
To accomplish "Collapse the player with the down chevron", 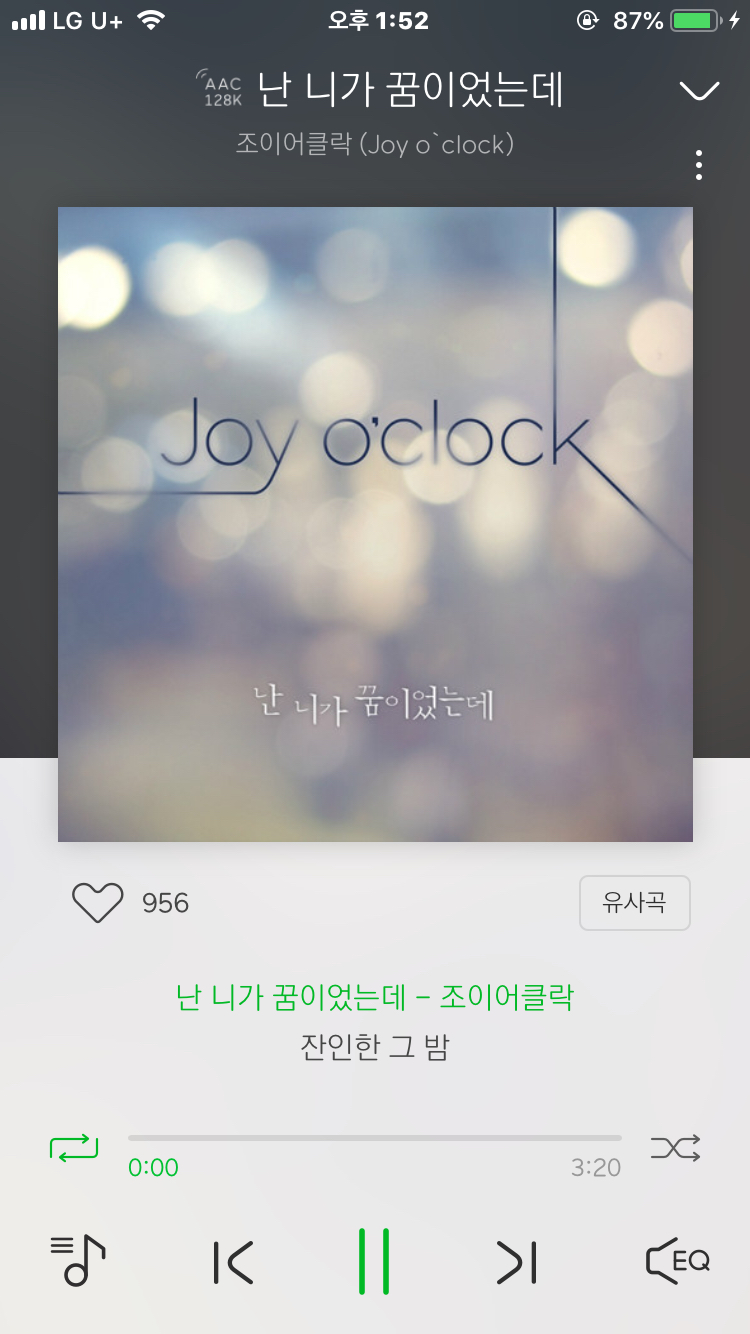I will 699,91.
